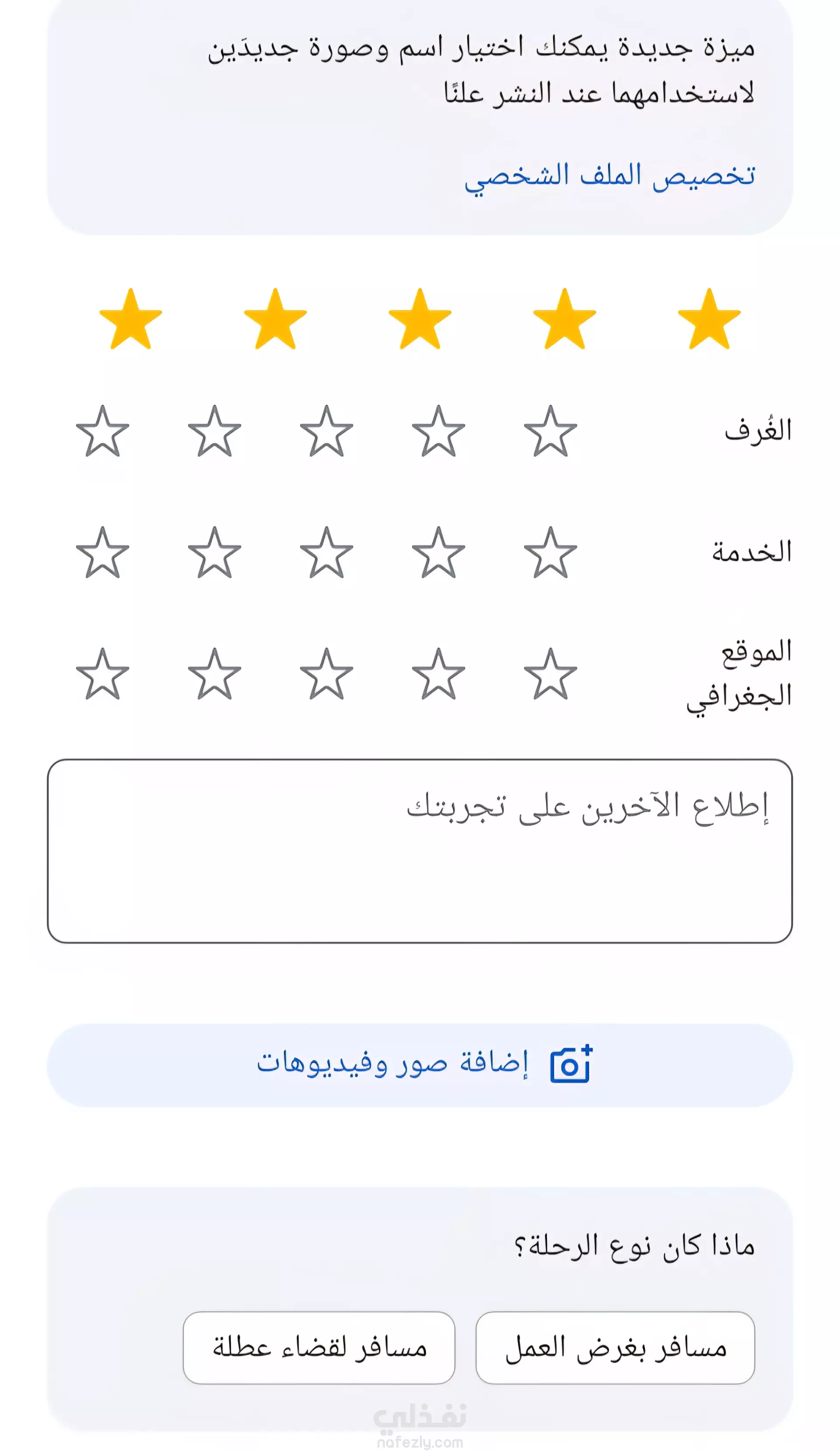Screen dimensions: 840x1451
Task: Focus the إطلاع الآخرين على تجربتك text box
Action: tap(420, 851)
